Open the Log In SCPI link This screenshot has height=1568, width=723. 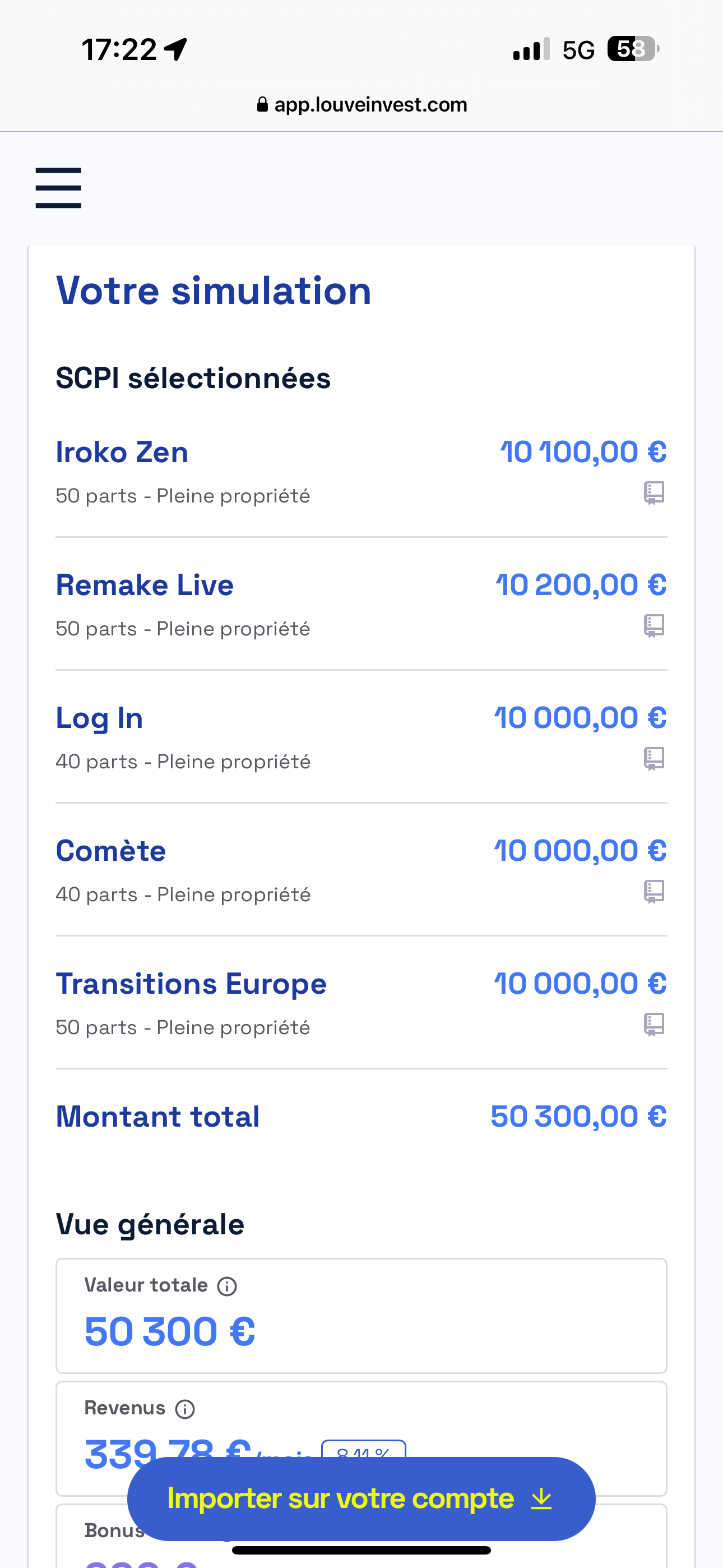tap(99, 718)
